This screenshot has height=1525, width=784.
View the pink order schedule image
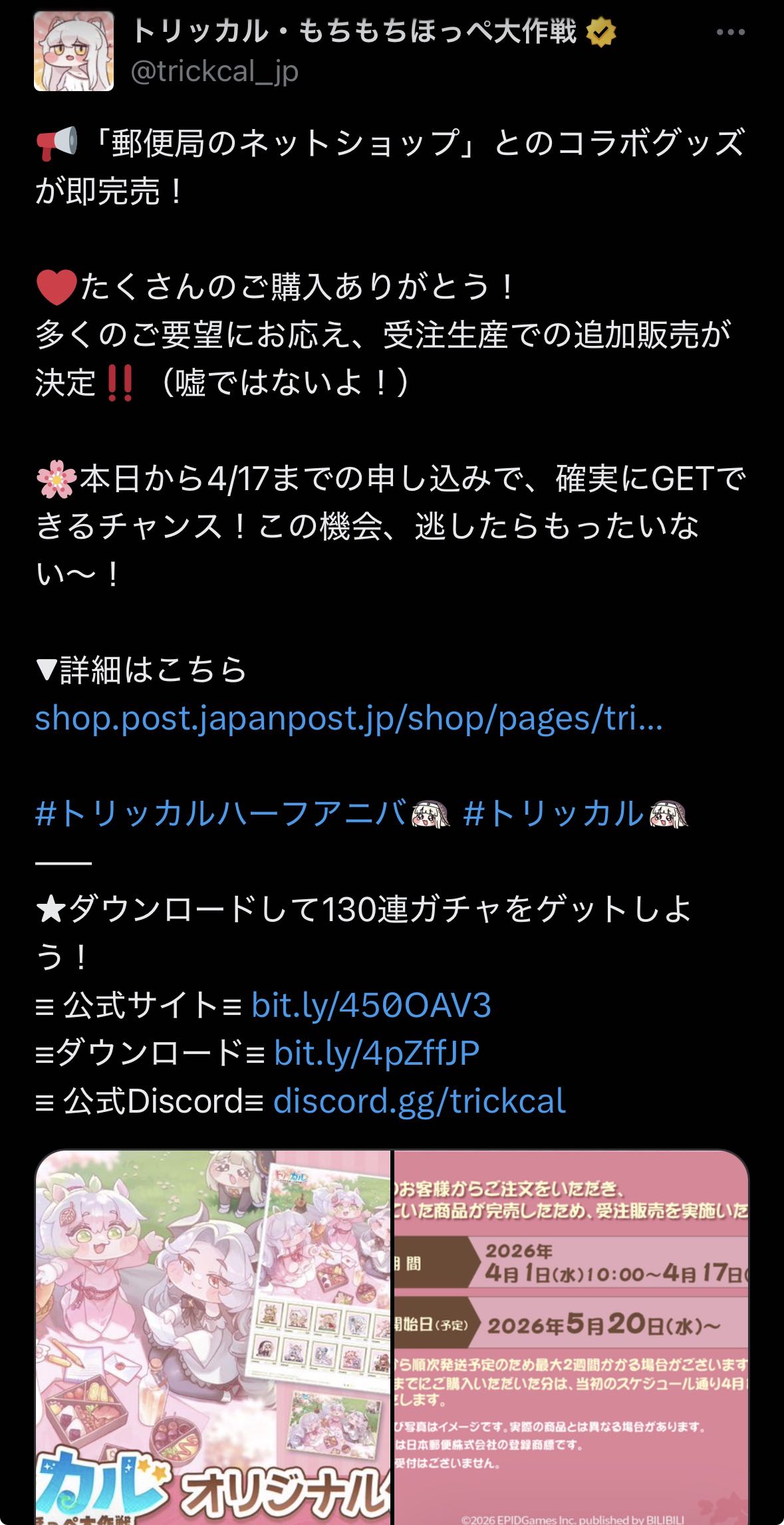(x=572, y=1337)
